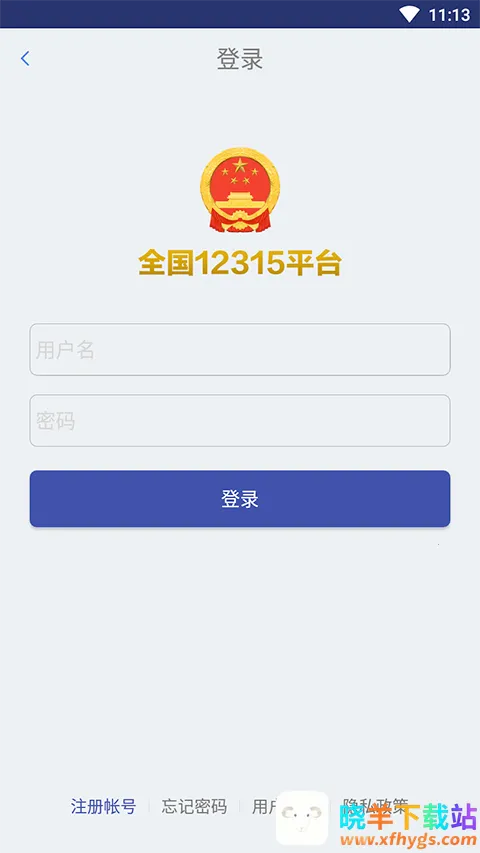The width and height of the screenshot is (480, 853).
Task: Go back using the top-left arrow
Action: [x=25, y=59]
